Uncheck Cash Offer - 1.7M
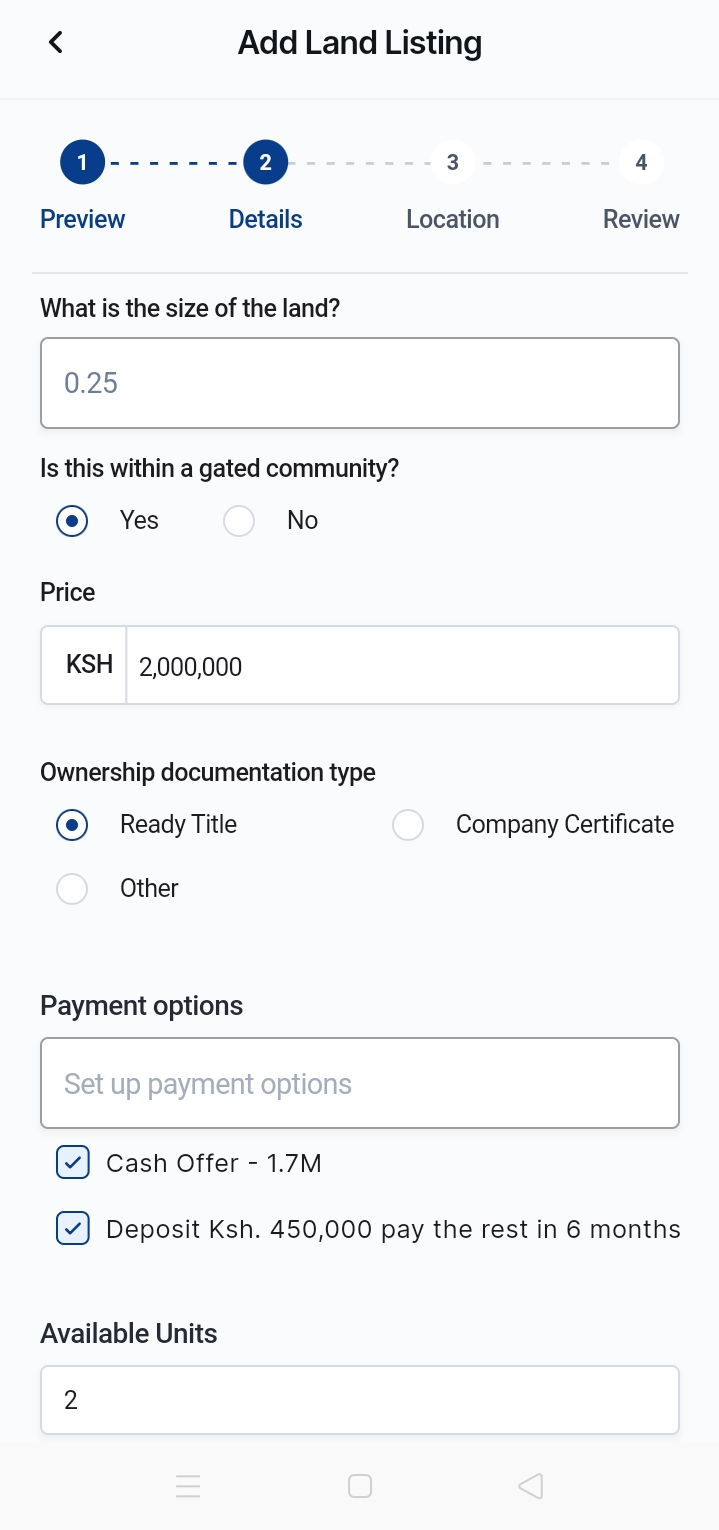Image resolution: width=719 pixels, height=1530 pixels. (x=73, y=1163)
